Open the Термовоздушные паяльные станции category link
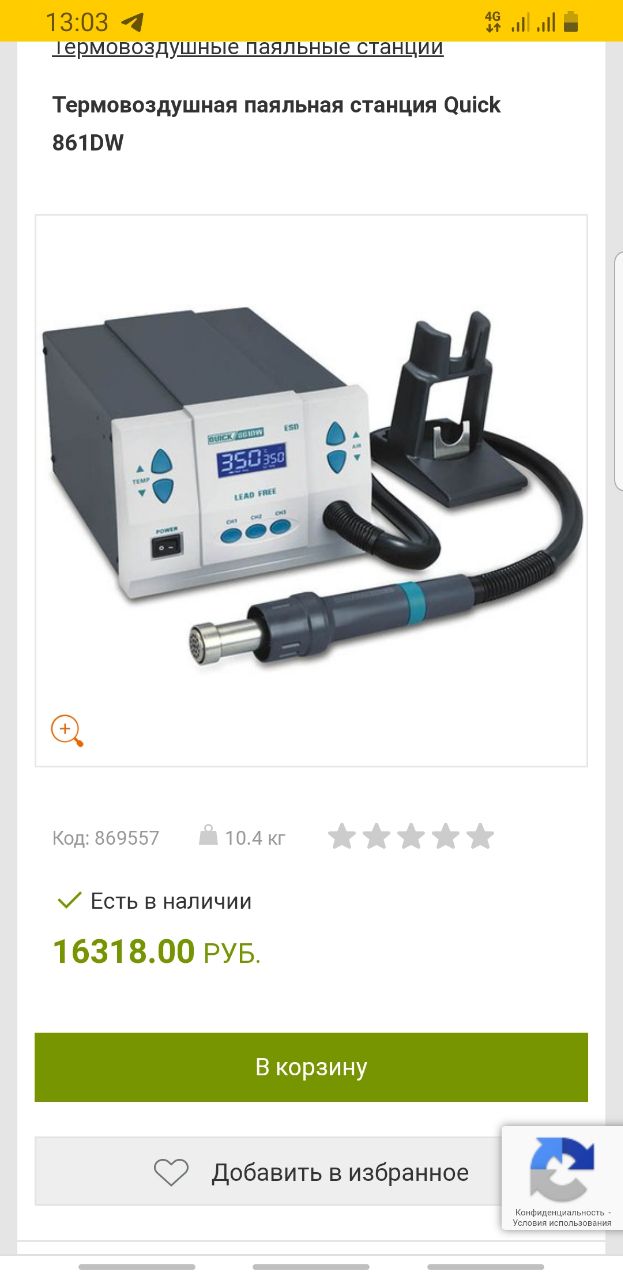The width and height of the screenshot is (623, 1280). (247, 48)
